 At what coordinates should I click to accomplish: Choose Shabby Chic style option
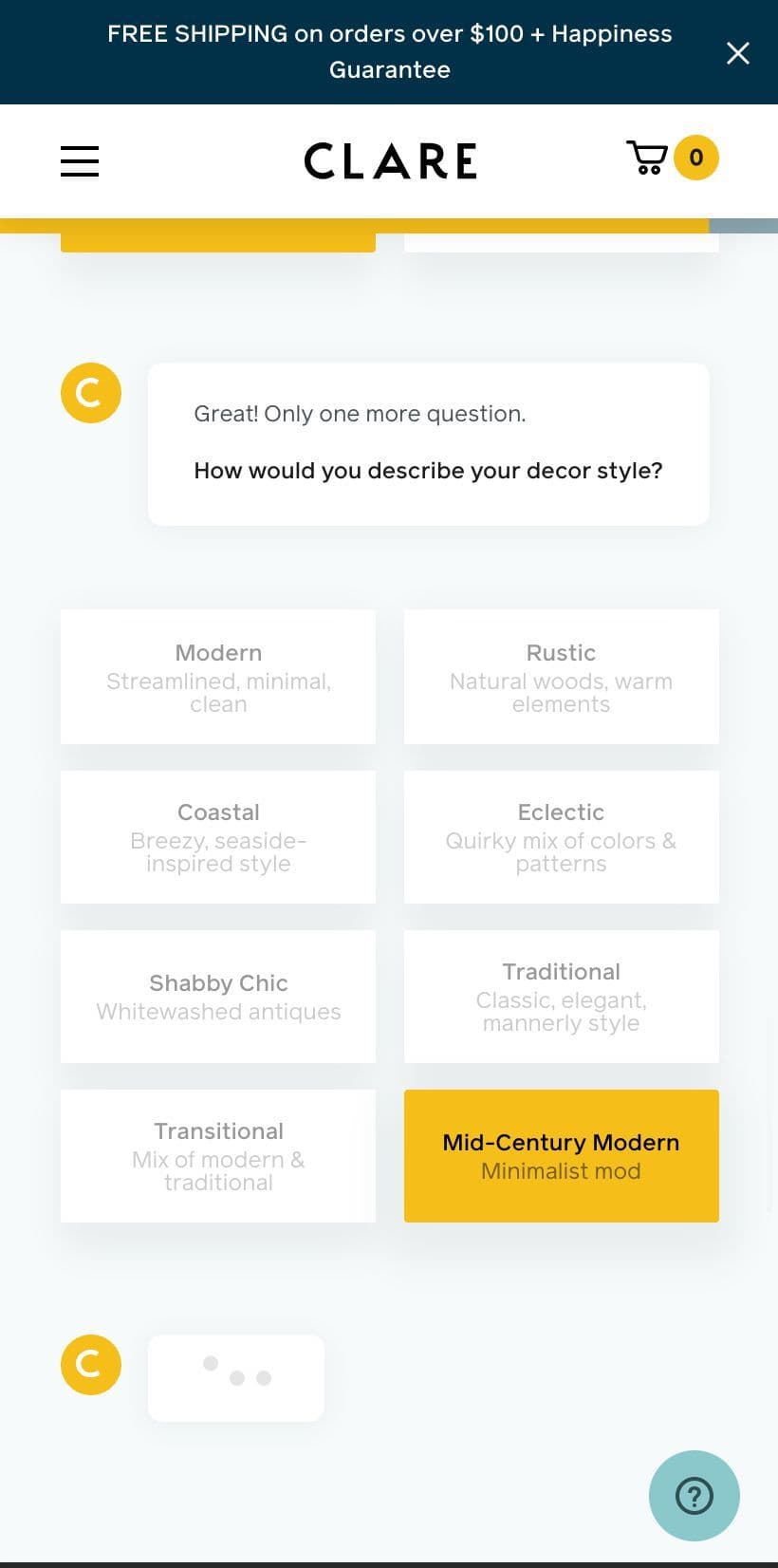[218, 996]
